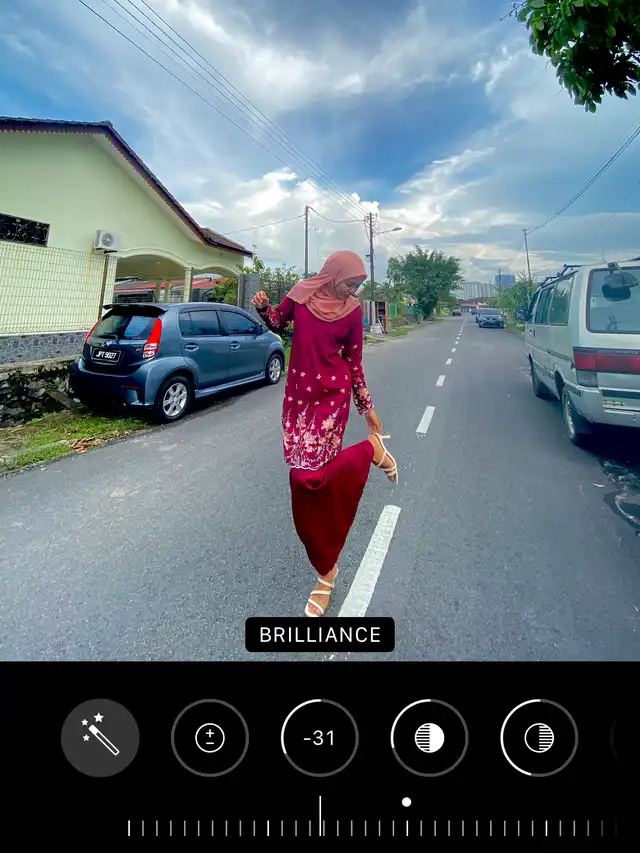Viewport: 640px width, 853px height.
Task: Choose the Highlights adjustment
Action: click(429, 738)
